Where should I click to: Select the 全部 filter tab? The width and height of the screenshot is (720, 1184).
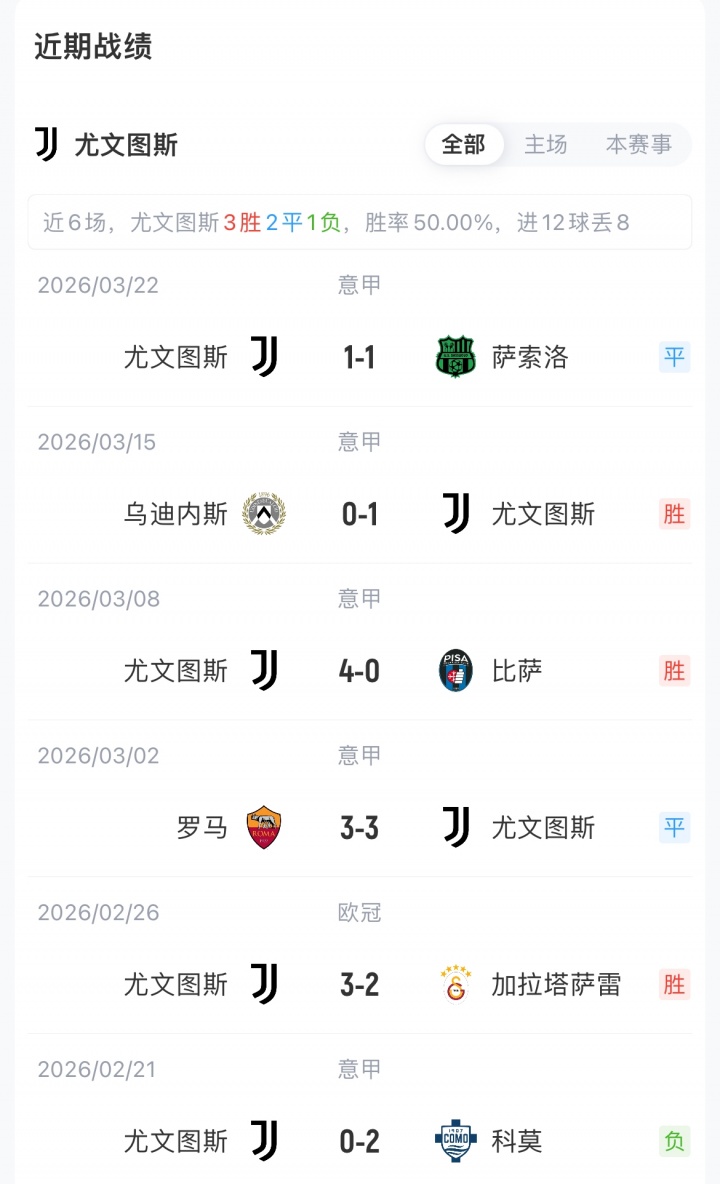463,145
